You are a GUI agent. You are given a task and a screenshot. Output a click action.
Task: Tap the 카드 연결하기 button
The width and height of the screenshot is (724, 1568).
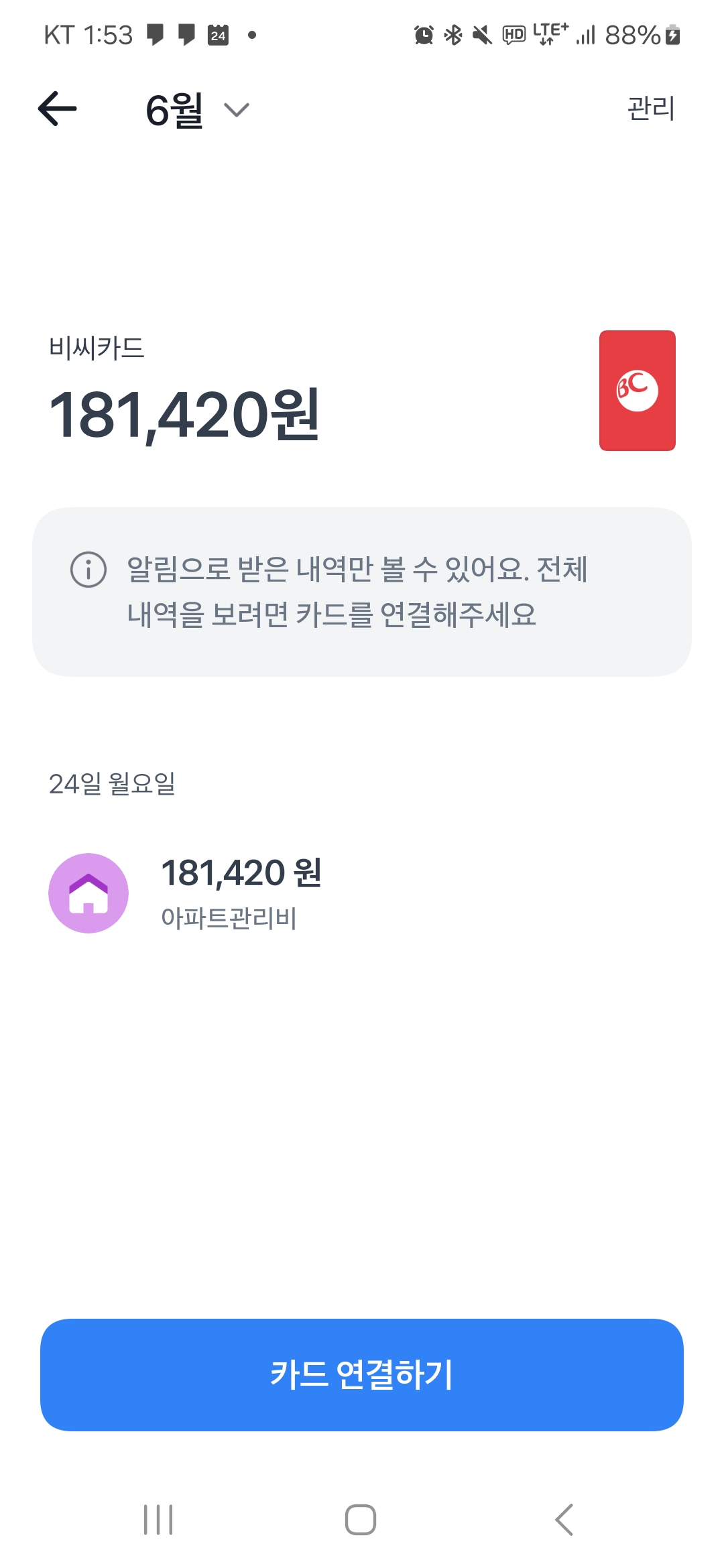pos(362,1375)
